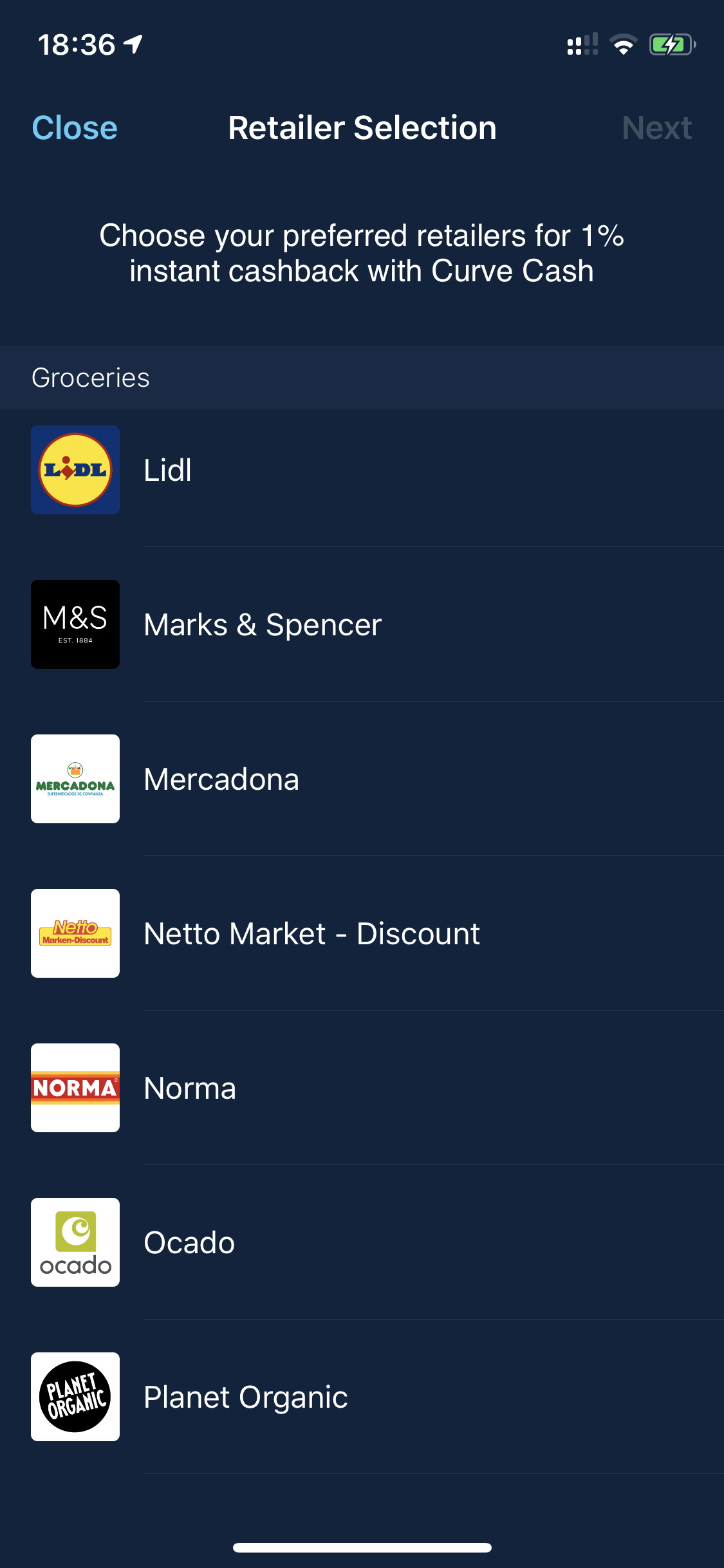Pick Mercadona as a cashback retailer
The width and height of the screenshot is (724, 1568).
pos(362,779)
